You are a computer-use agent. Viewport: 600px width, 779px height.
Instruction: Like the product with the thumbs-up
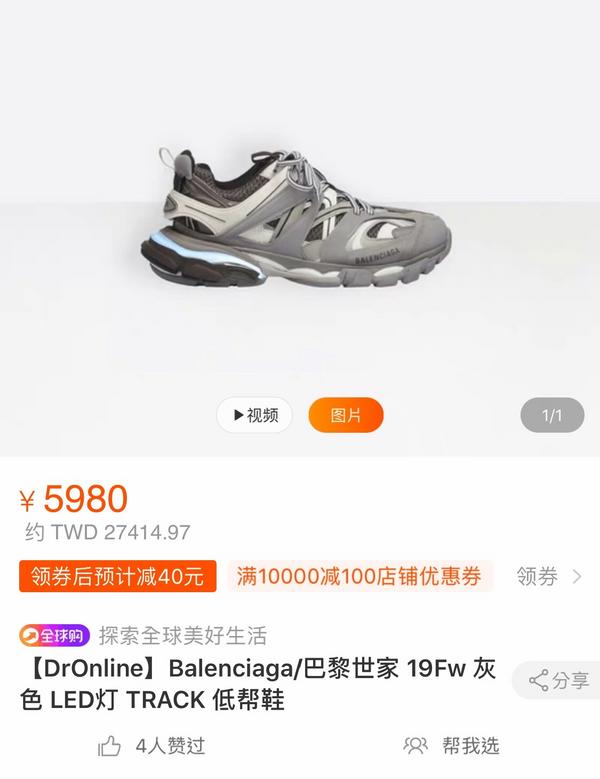[x=110, y=745]
